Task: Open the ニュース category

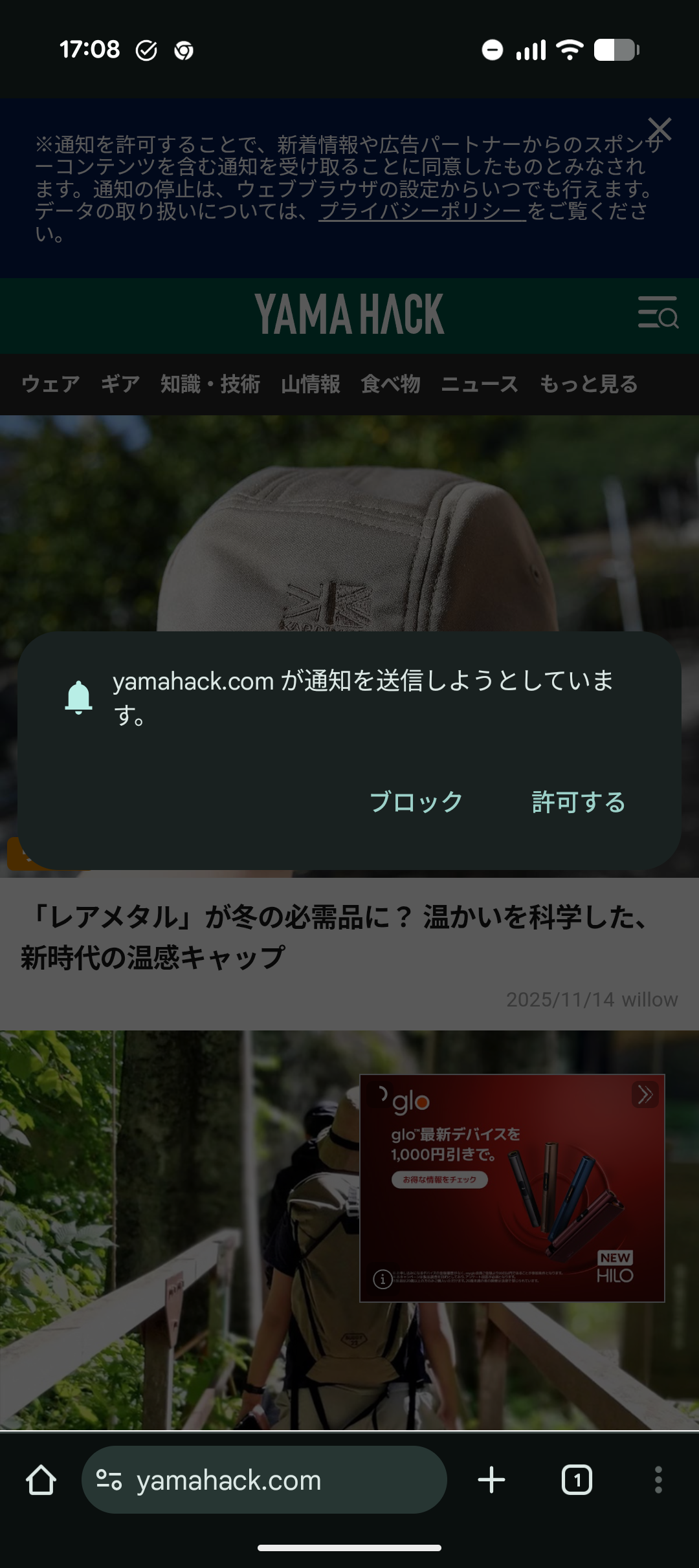Action: click(480, 384)
